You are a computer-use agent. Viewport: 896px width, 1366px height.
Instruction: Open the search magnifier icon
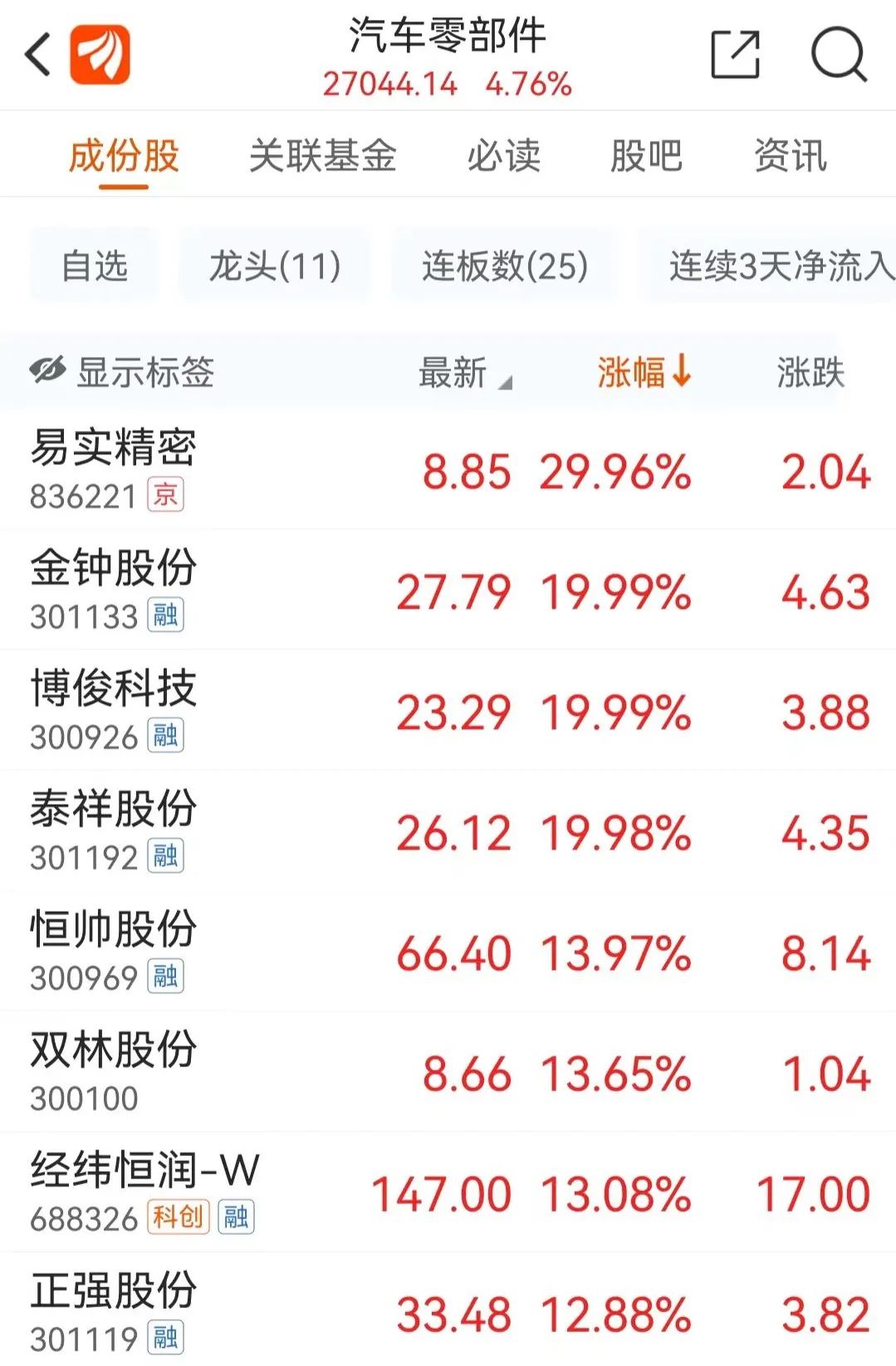click(x=839, y=55)
